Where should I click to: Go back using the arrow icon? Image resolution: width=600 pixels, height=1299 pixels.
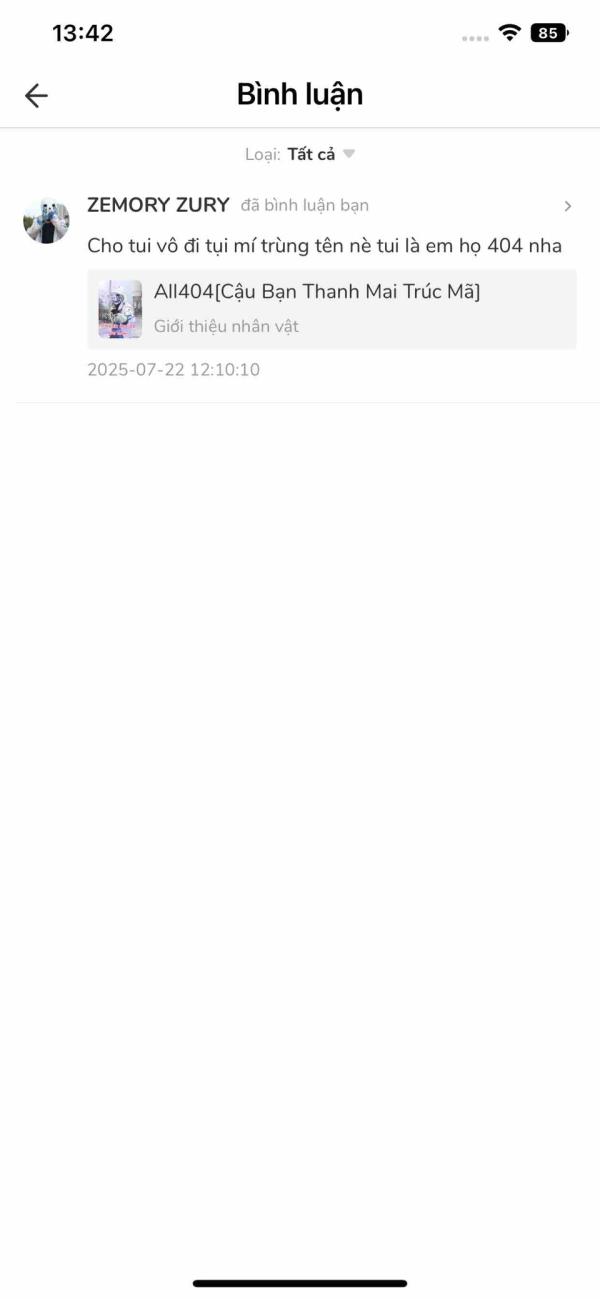point(36,95)
